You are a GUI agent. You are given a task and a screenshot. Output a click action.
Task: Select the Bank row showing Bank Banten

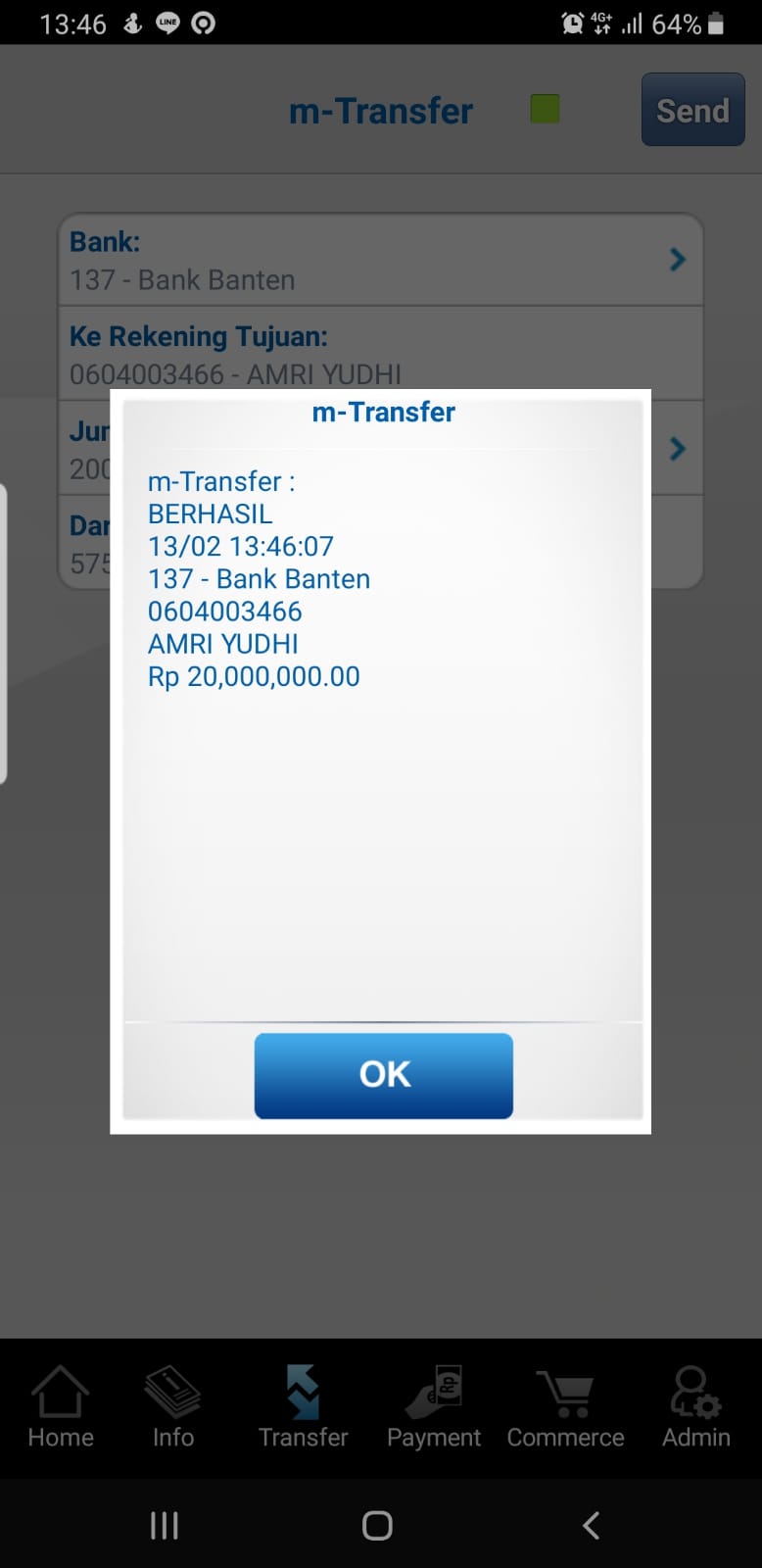point(380,261)
